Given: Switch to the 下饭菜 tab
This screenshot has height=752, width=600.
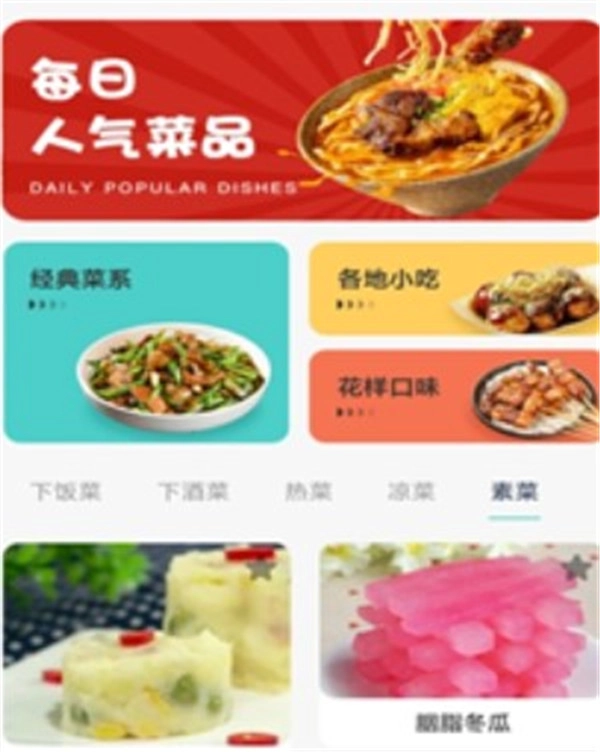Looking at the screenshot, I should coord(66,491).
